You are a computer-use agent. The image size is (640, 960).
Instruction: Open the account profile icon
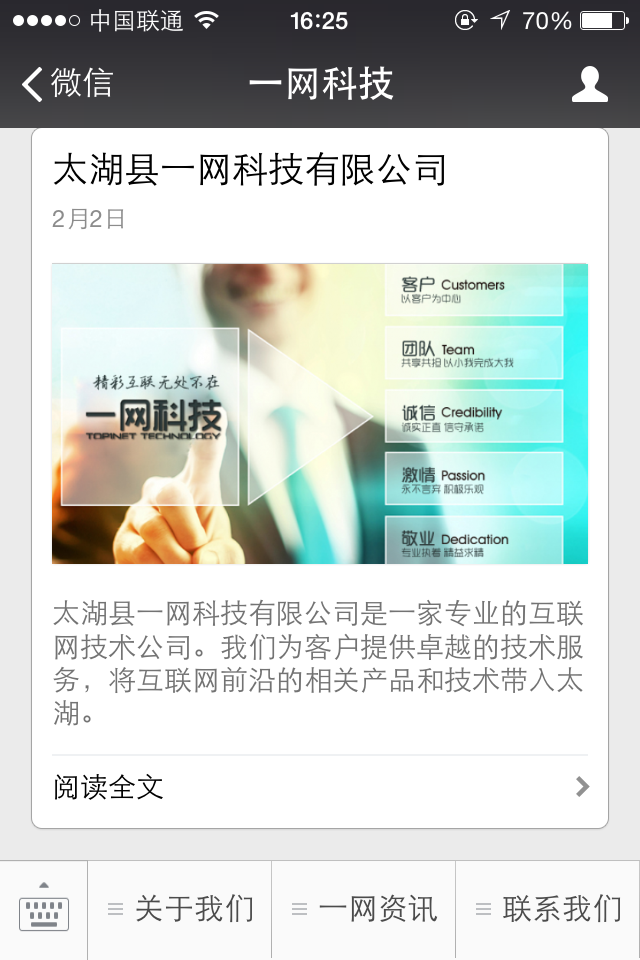point(589,84)
